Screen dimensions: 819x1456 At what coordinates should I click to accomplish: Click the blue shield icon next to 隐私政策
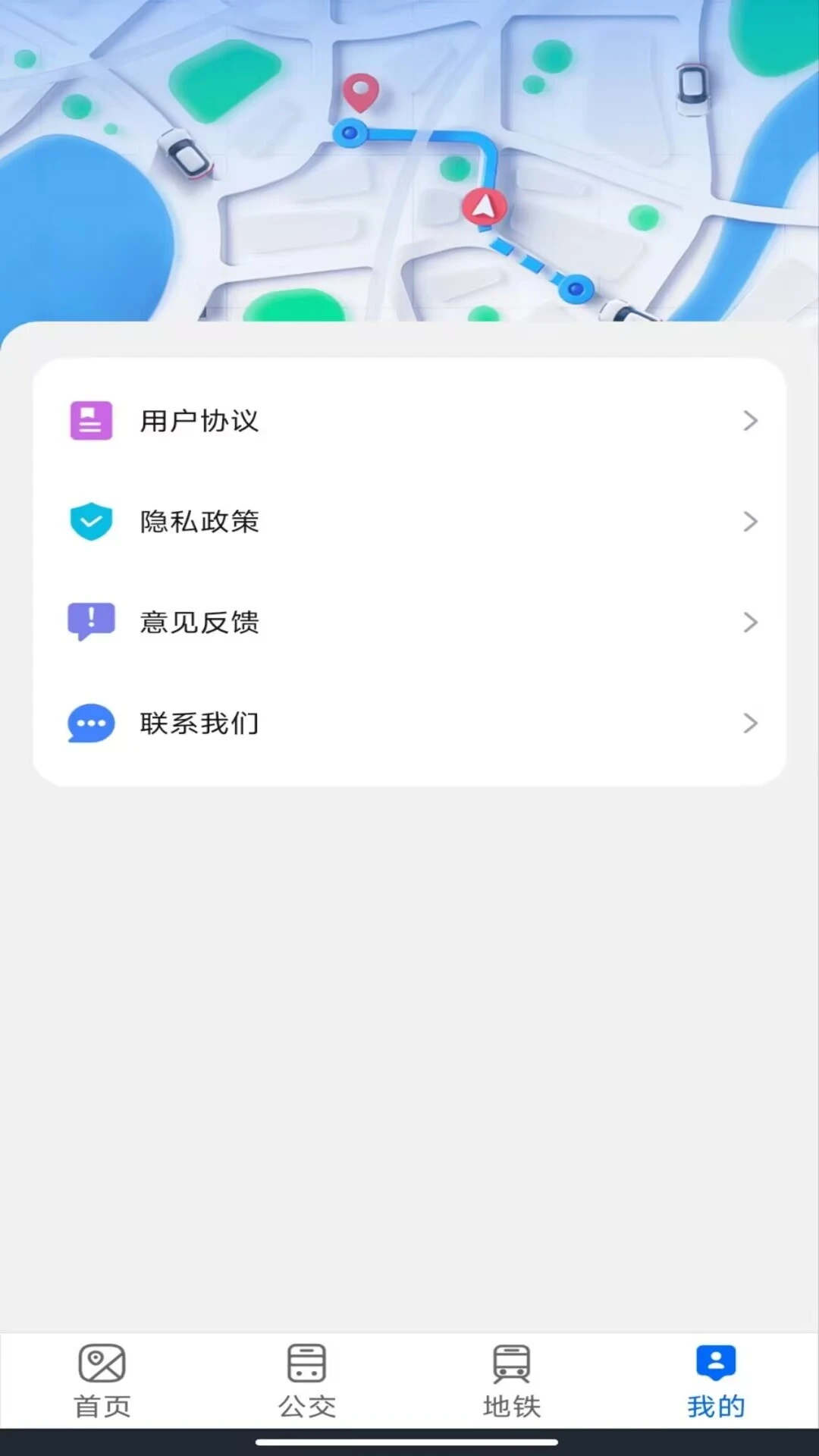91,521
